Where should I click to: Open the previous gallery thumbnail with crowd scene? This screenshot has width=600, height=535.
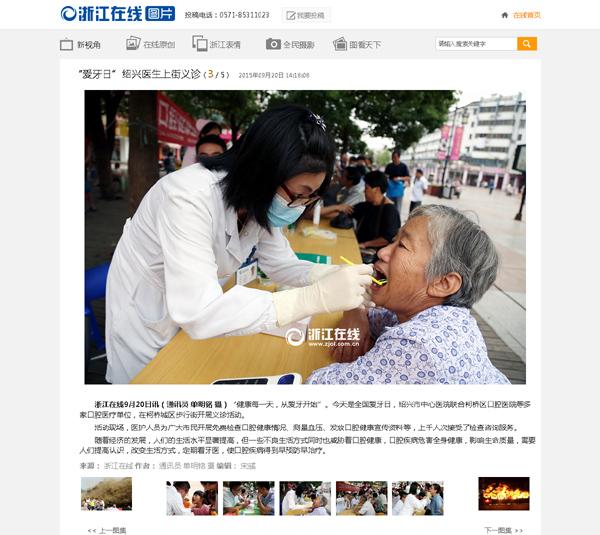pos(106,495)
